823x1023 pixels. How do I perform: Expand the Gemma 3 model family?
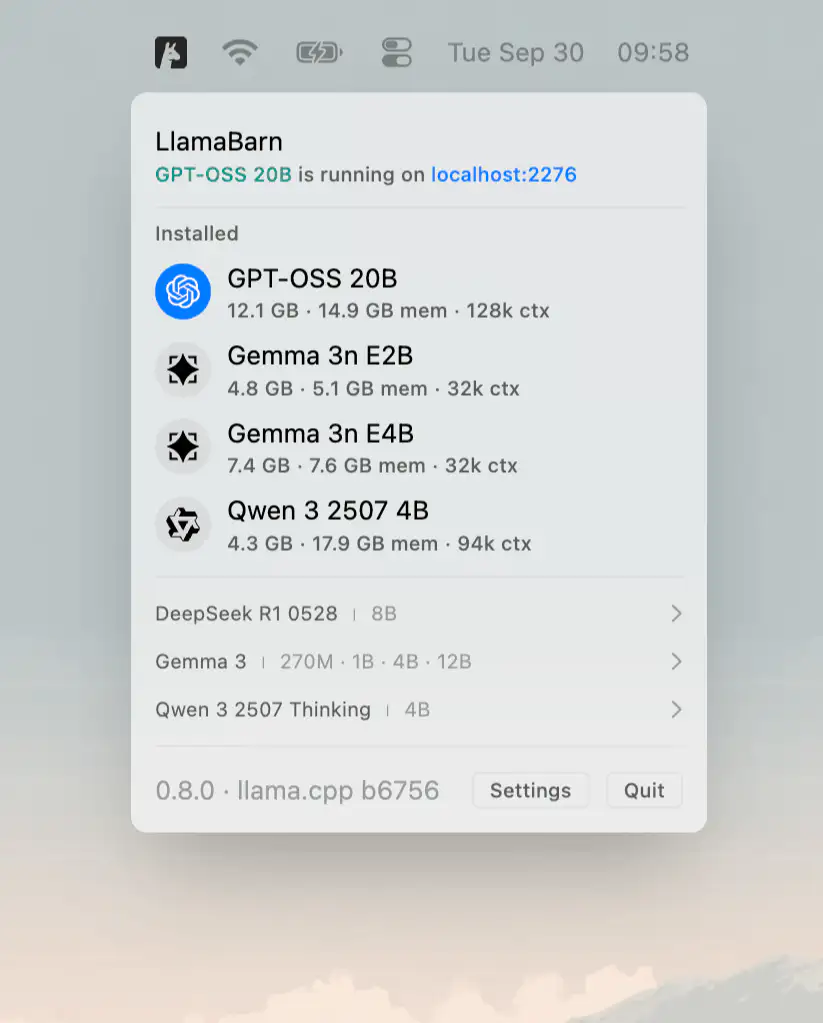click(418, 662)
